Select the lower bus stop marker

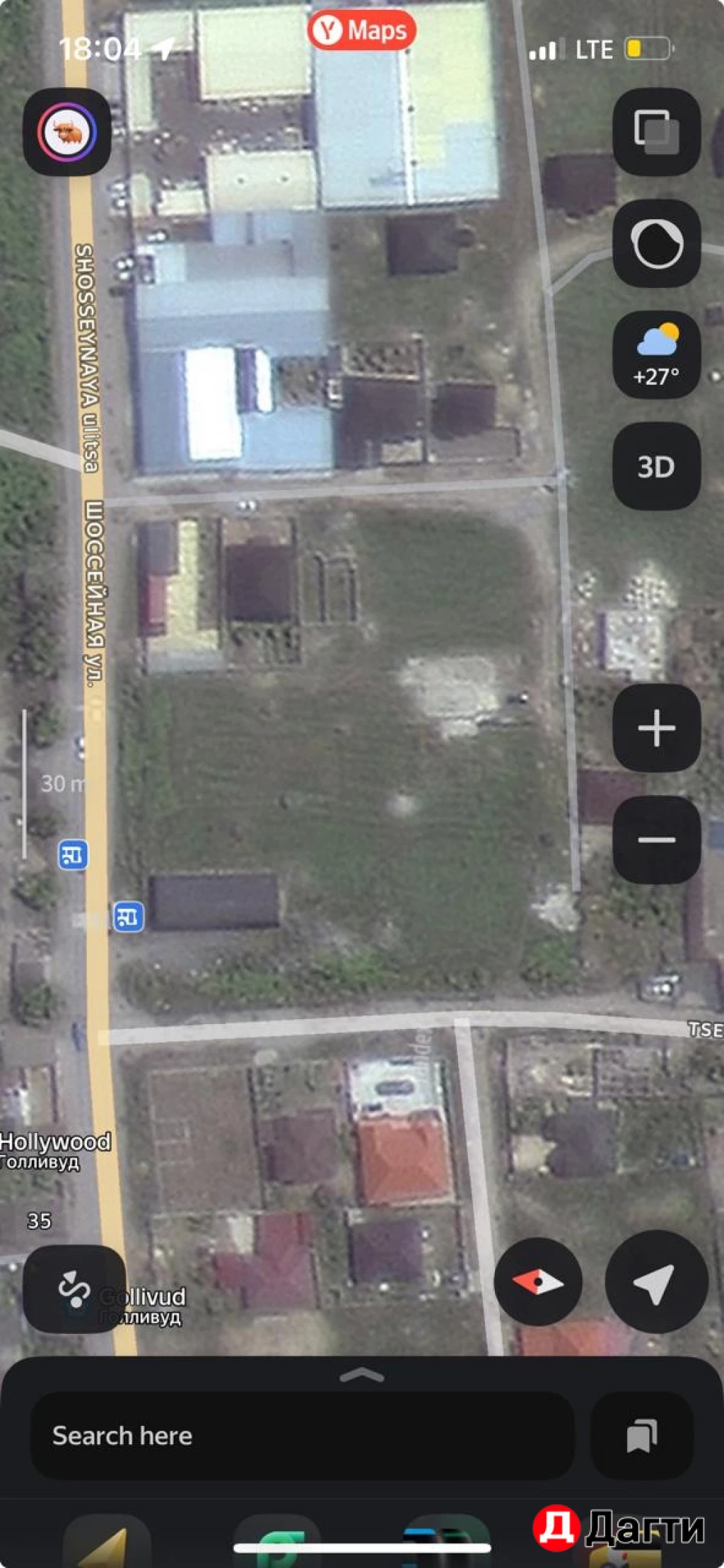point(128,917)
